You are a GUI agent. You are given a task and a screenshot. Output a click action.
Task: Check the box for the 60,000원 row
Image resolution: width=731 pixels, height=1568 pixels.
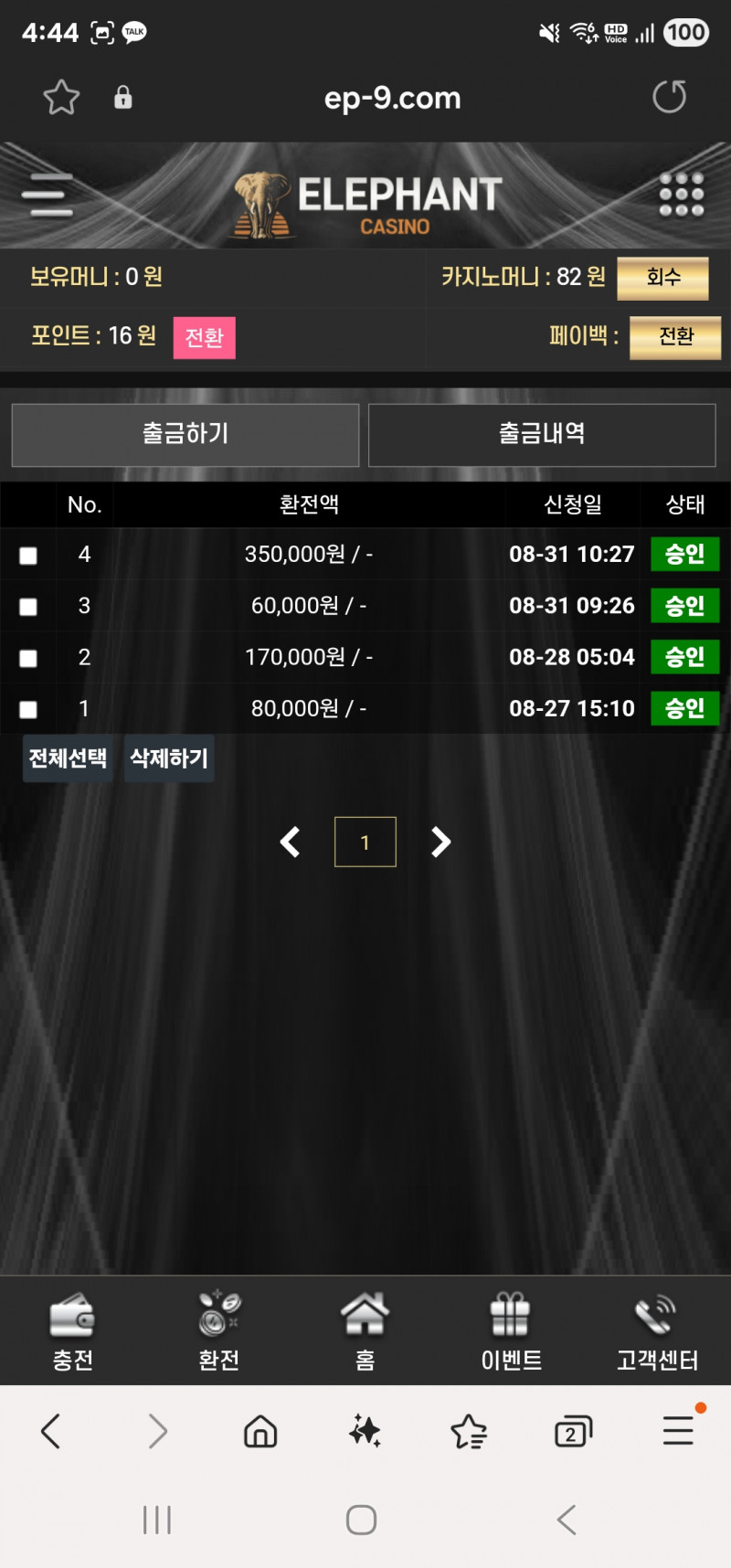pyautogui.click(x=28, y=607)
